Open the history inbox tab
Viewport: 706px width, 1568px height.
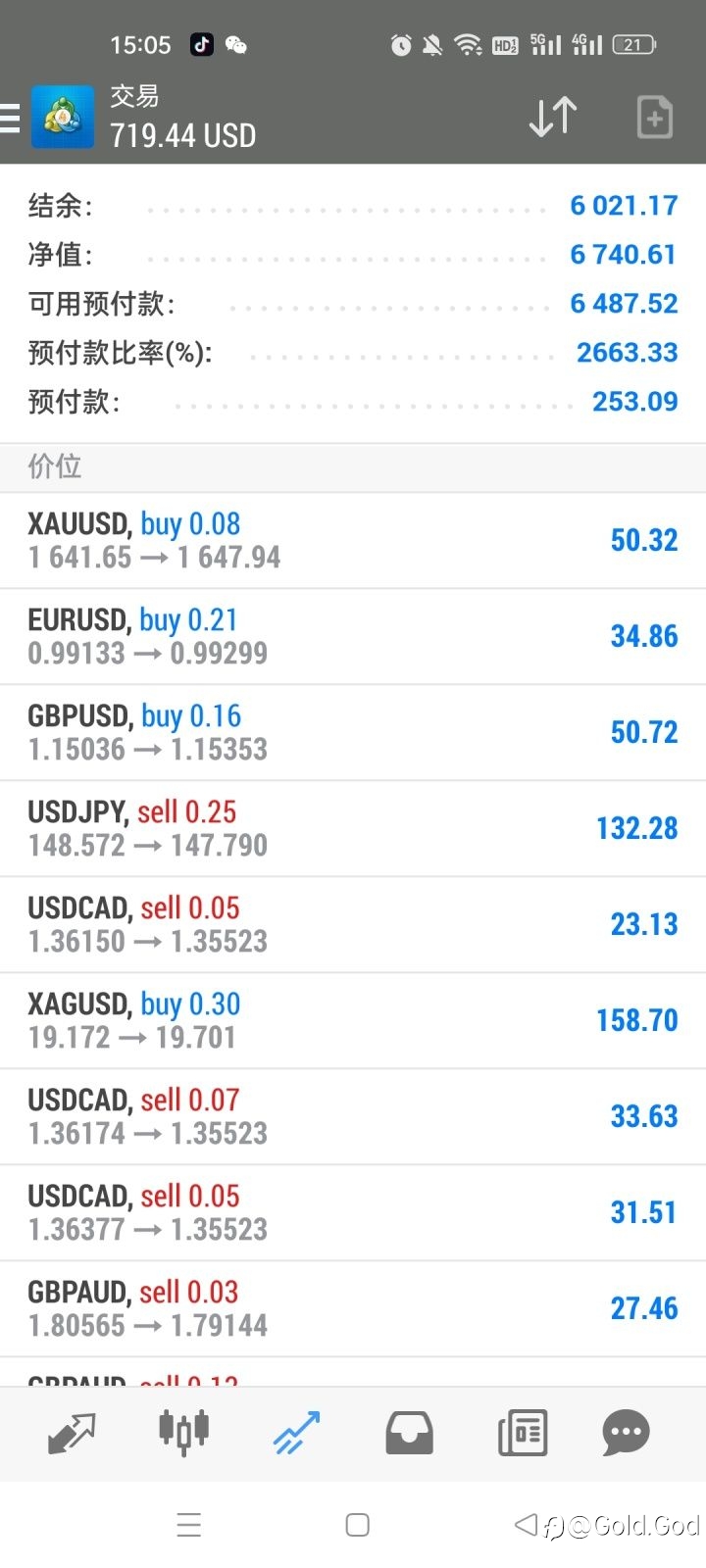[409, 1433]
